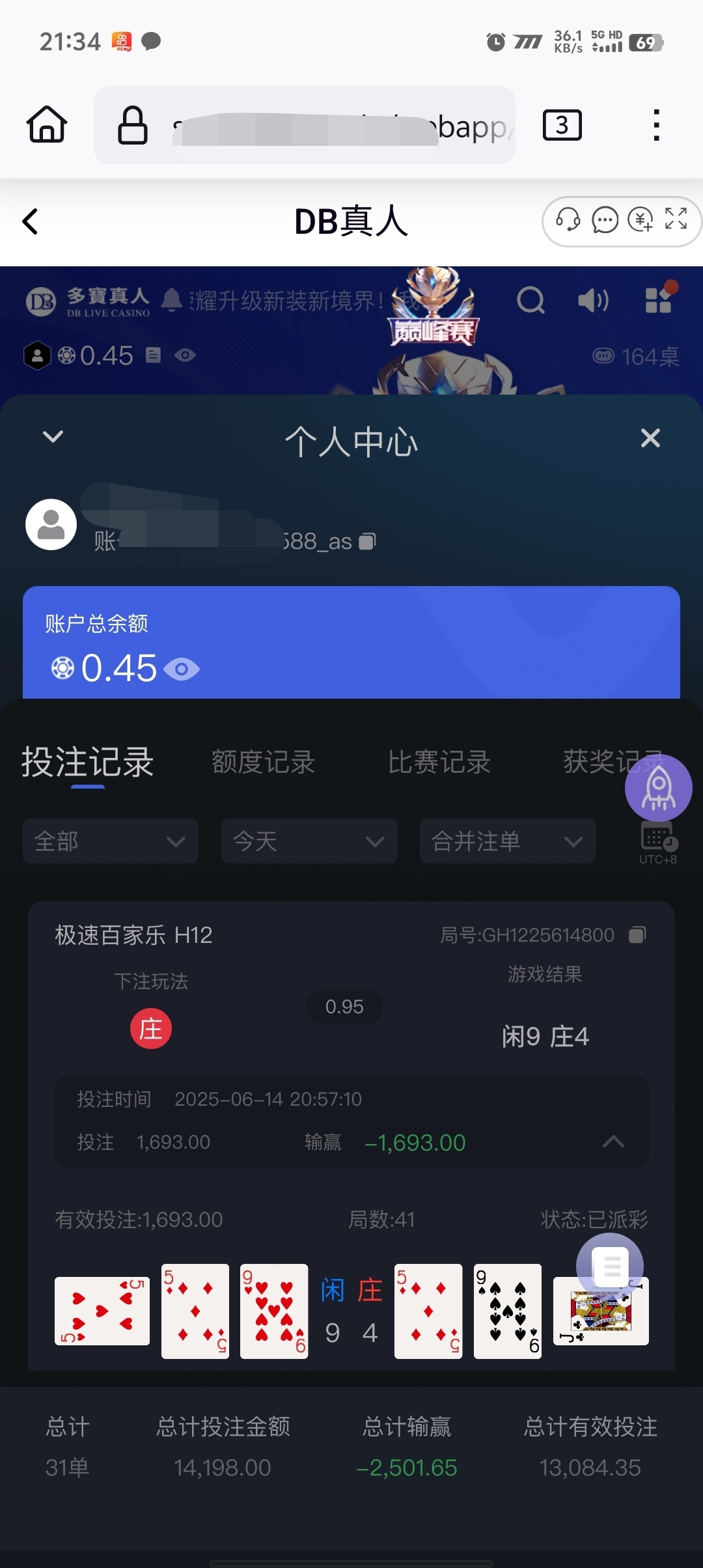This screenshot has height=1568, width=703.
Task: Enter fullscreen with the expand icon
Action: (x=677, y=220)
